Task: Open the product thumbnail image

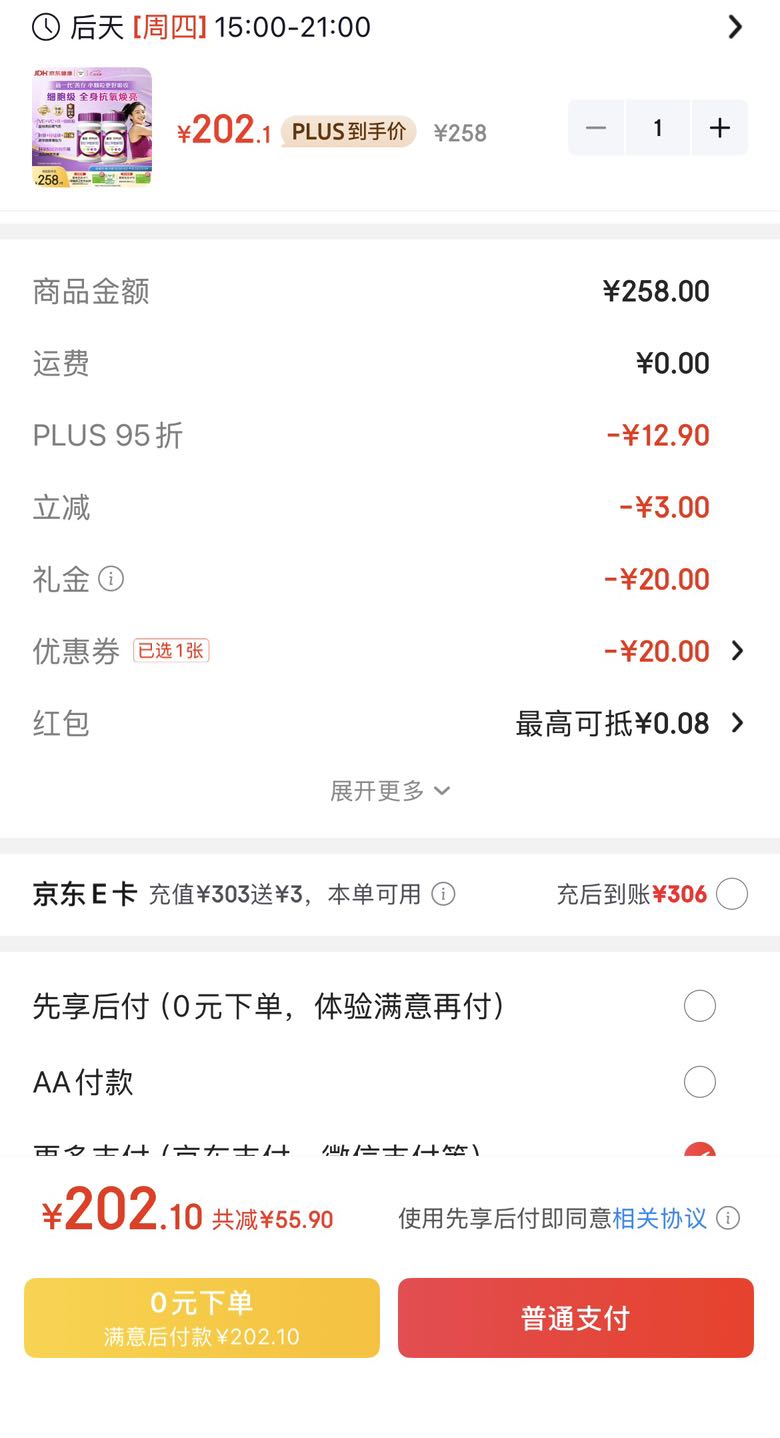Action: point(92,127)
